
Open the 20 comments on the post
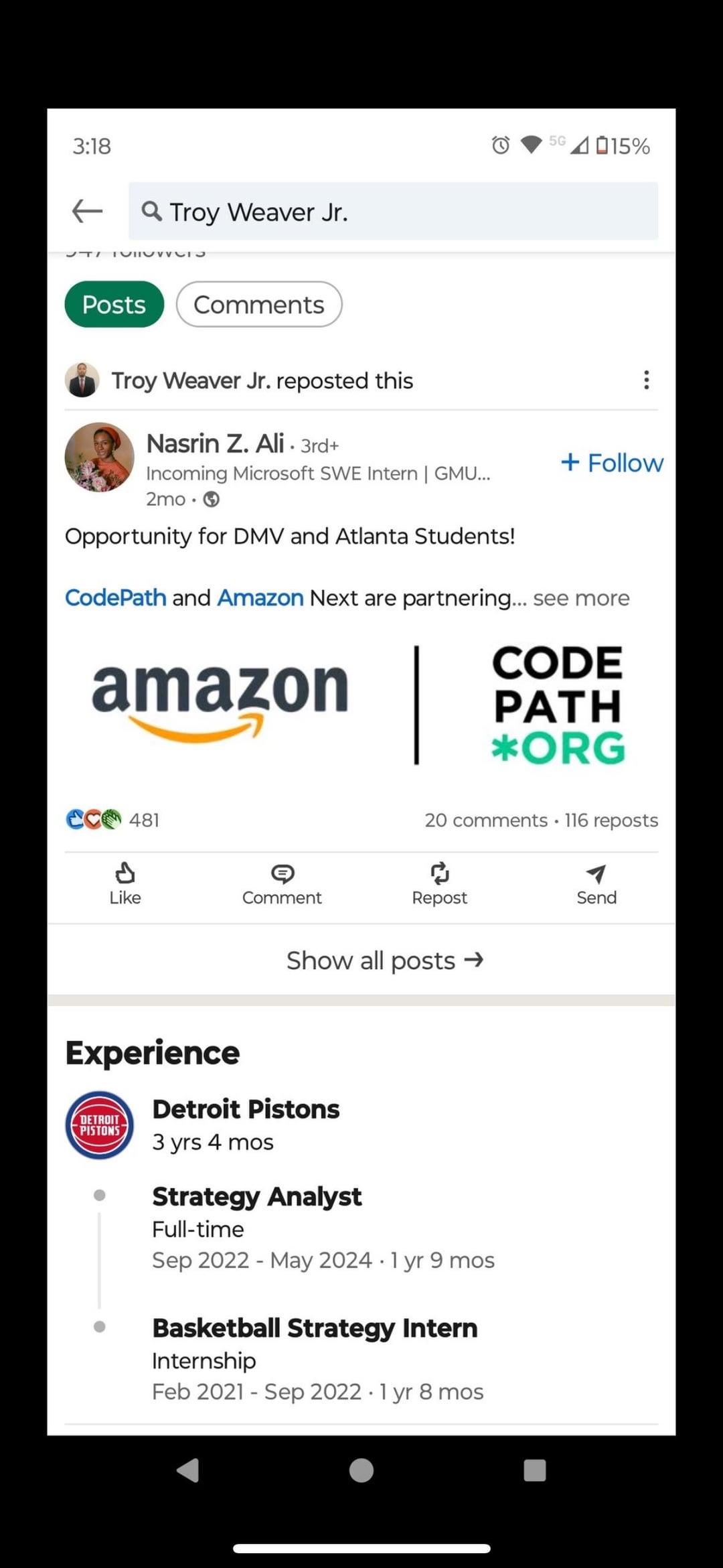[486, 820]
